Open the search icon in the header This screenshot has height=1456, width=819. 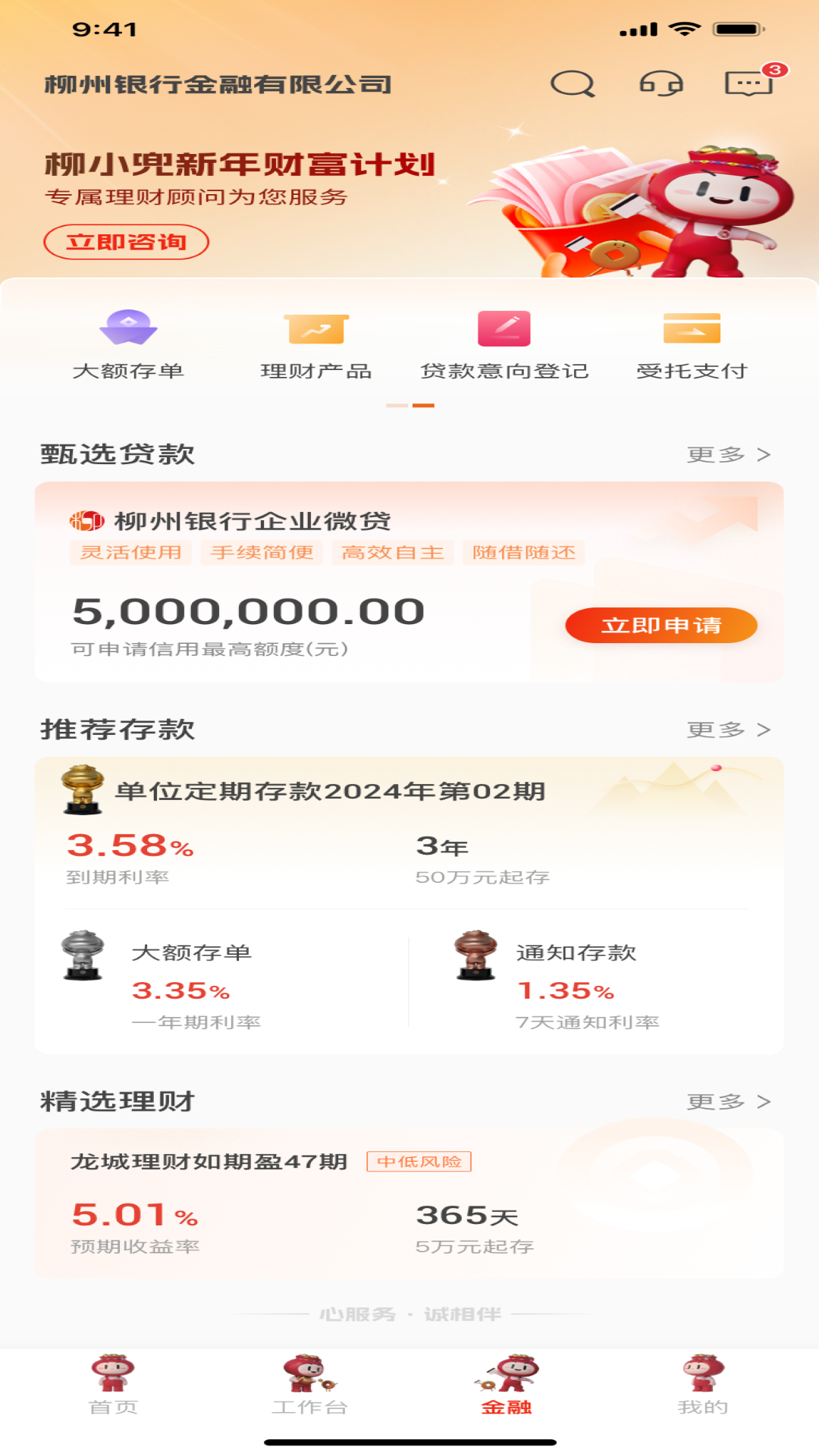(x=574, y=85)
